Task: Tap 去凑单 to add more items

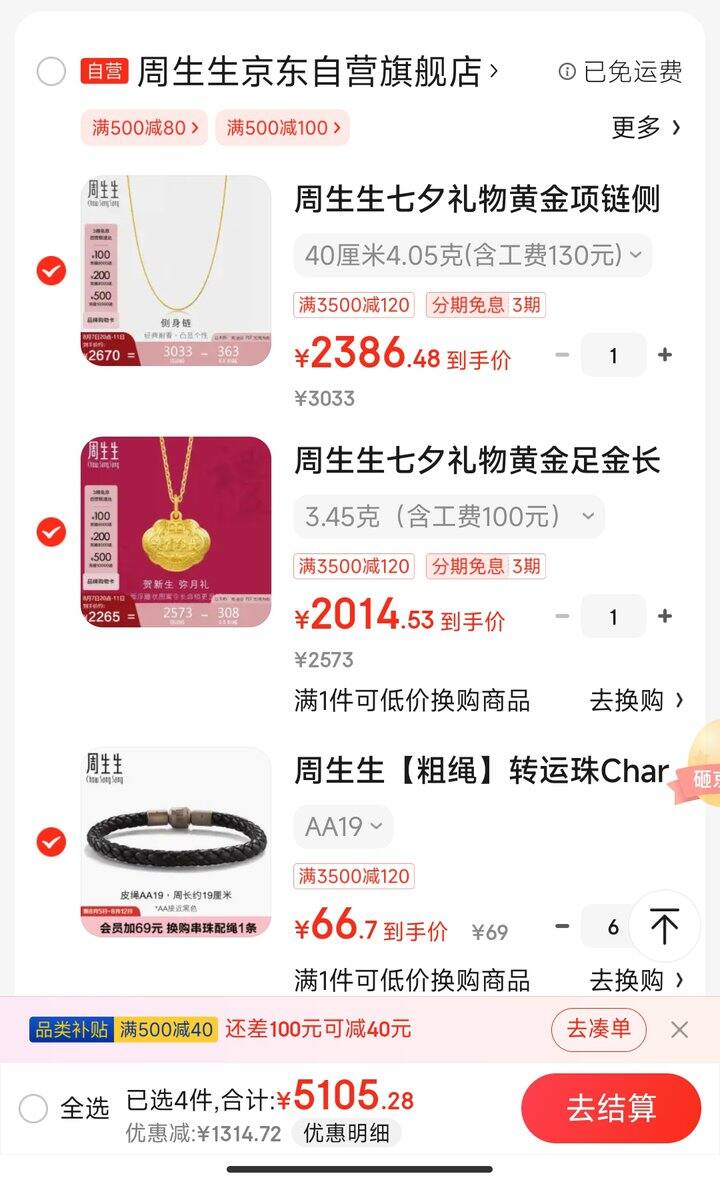Action: click(598, 1028)
